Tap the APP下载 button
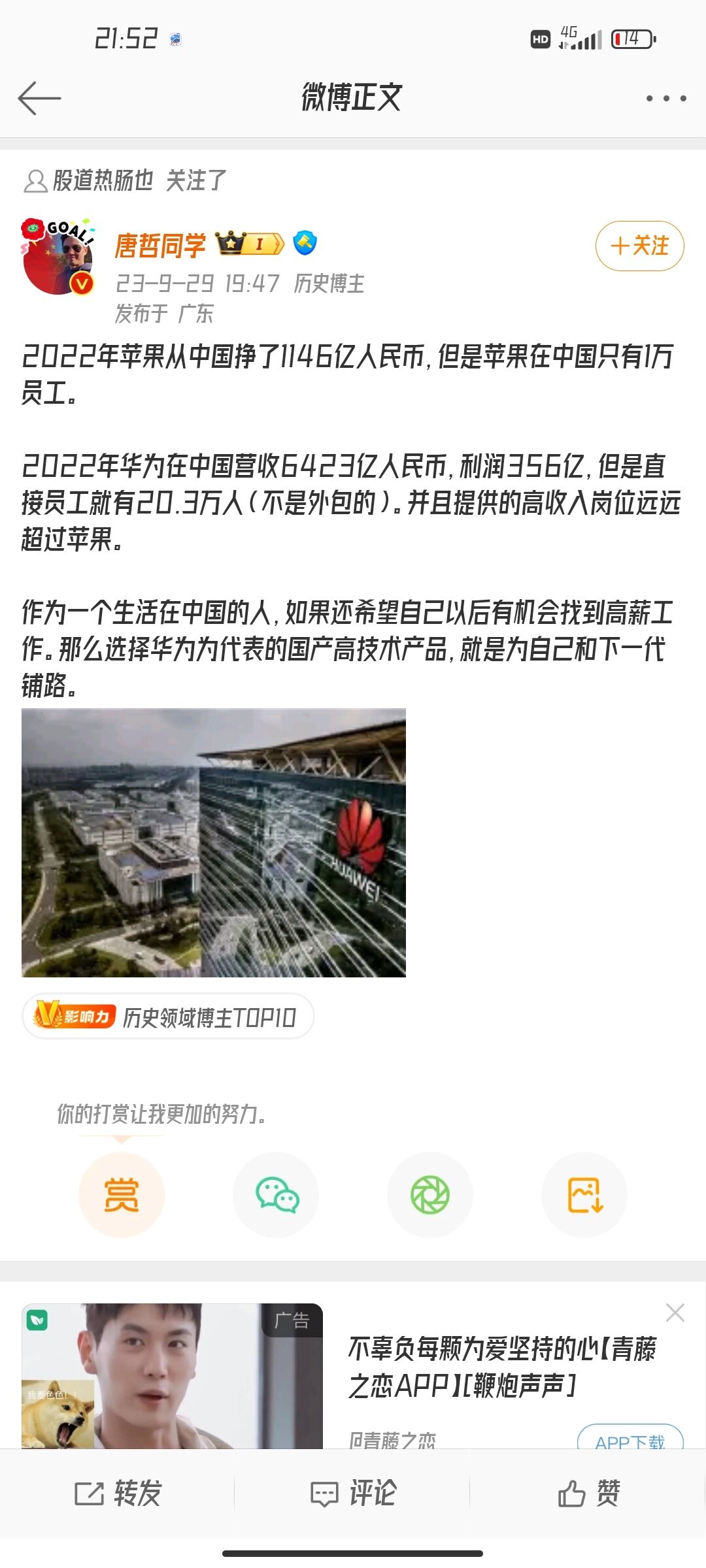The height and width of the screenshot is (1568, 706). [x=630, y=1439]
